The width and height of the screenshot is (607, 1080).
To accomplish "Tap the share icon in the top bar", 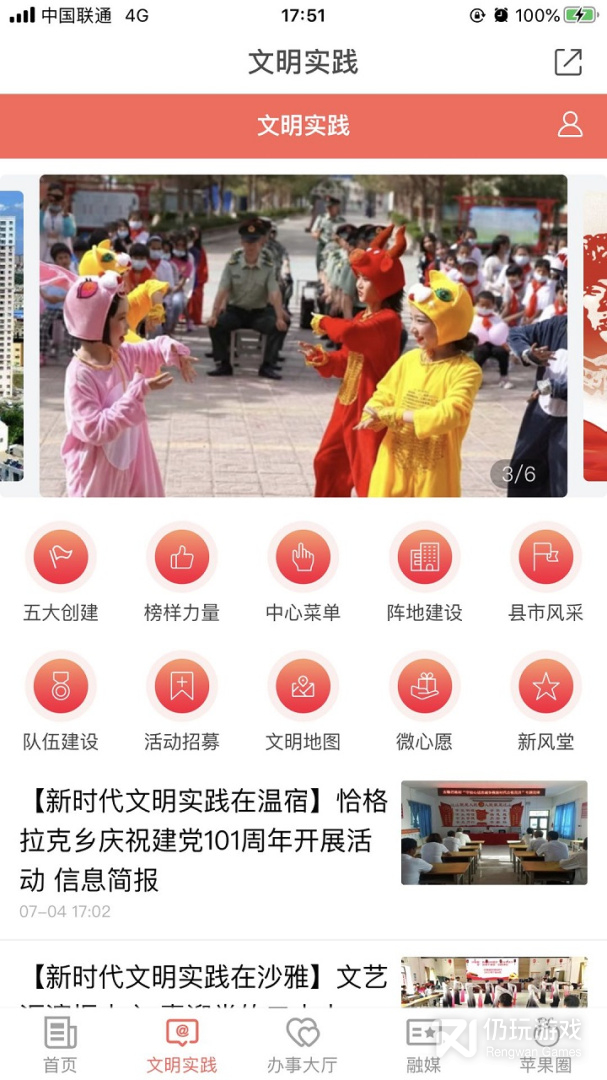I will (568, 62).
